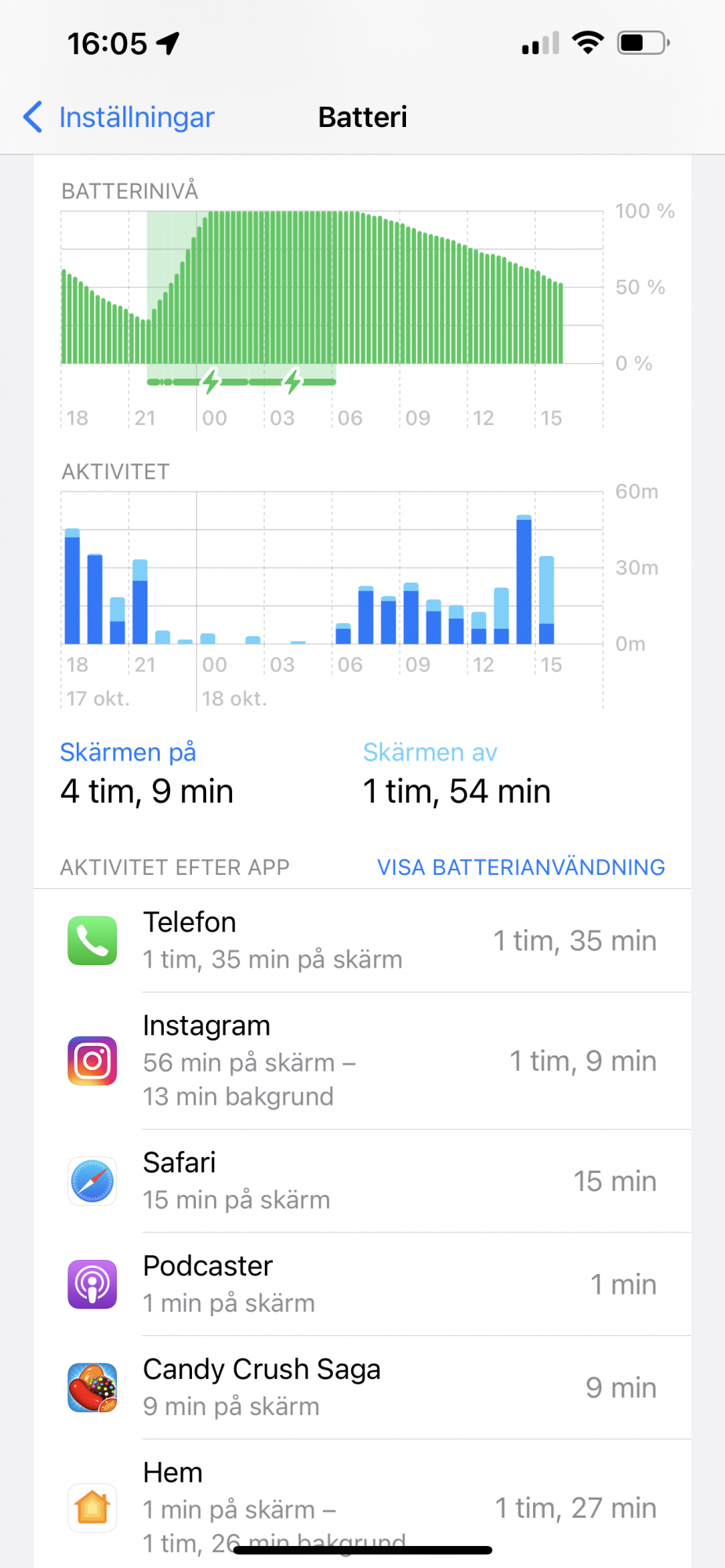Select the Podcaster row

[x=362, y=1284]
